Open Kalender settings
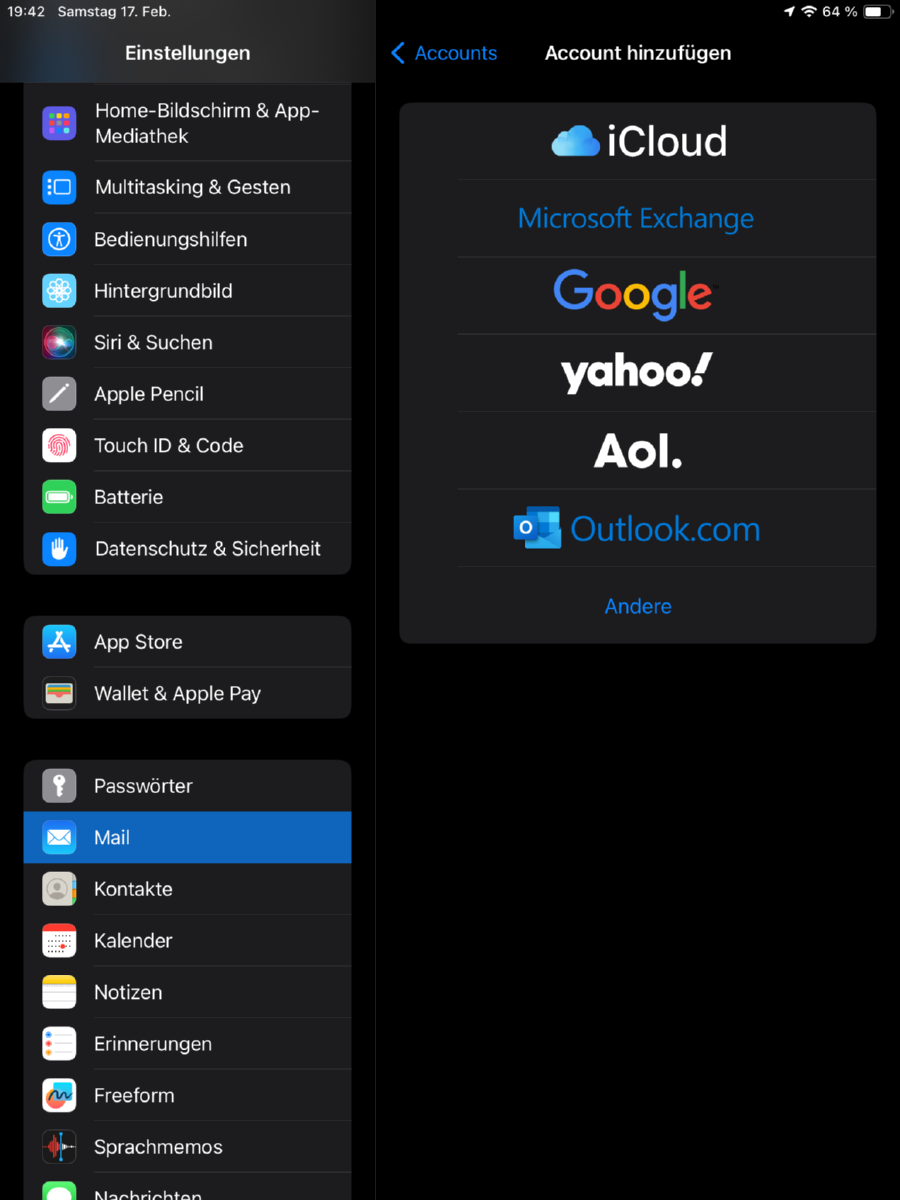Screen dimensions: 900x1200 click(133, 940)
